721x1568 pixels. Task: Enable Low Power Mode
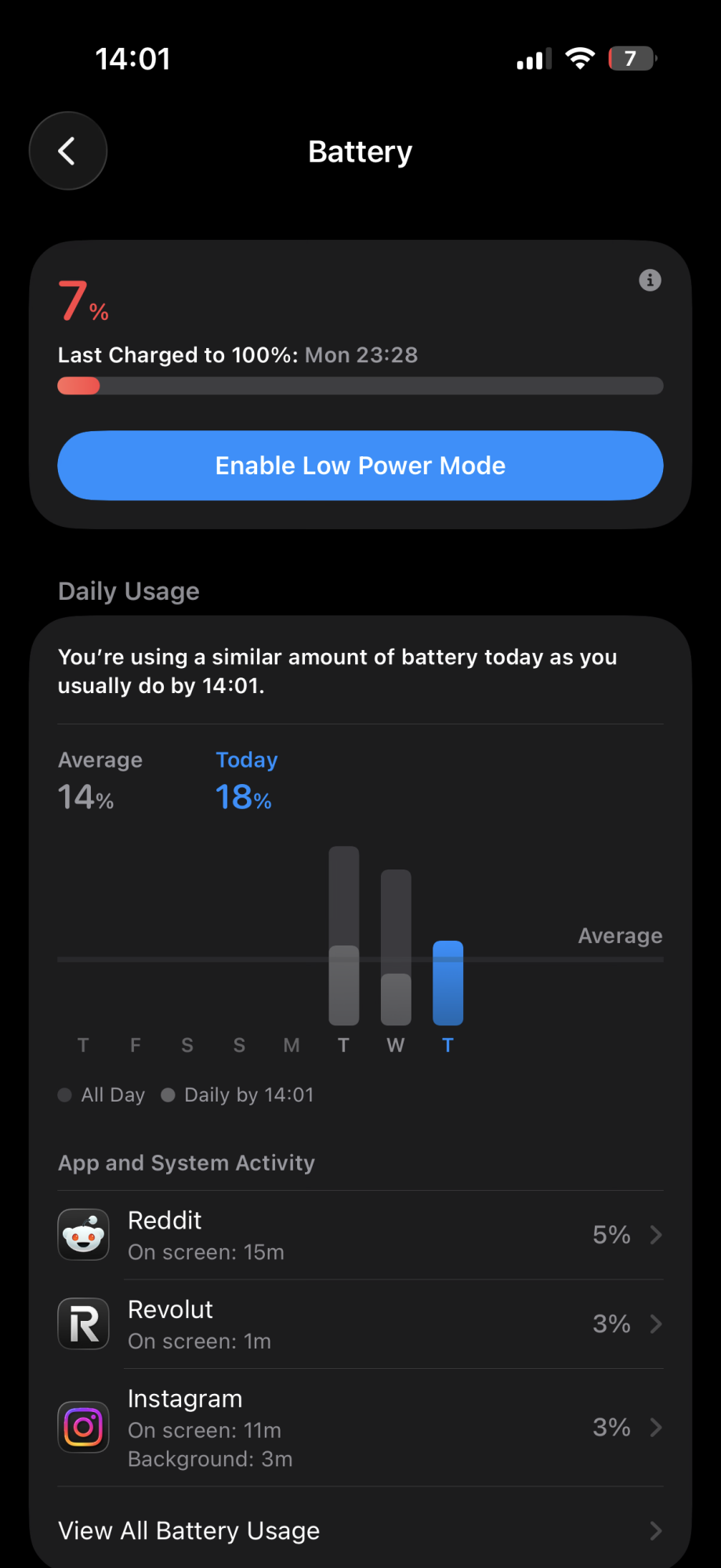point(360,466)
